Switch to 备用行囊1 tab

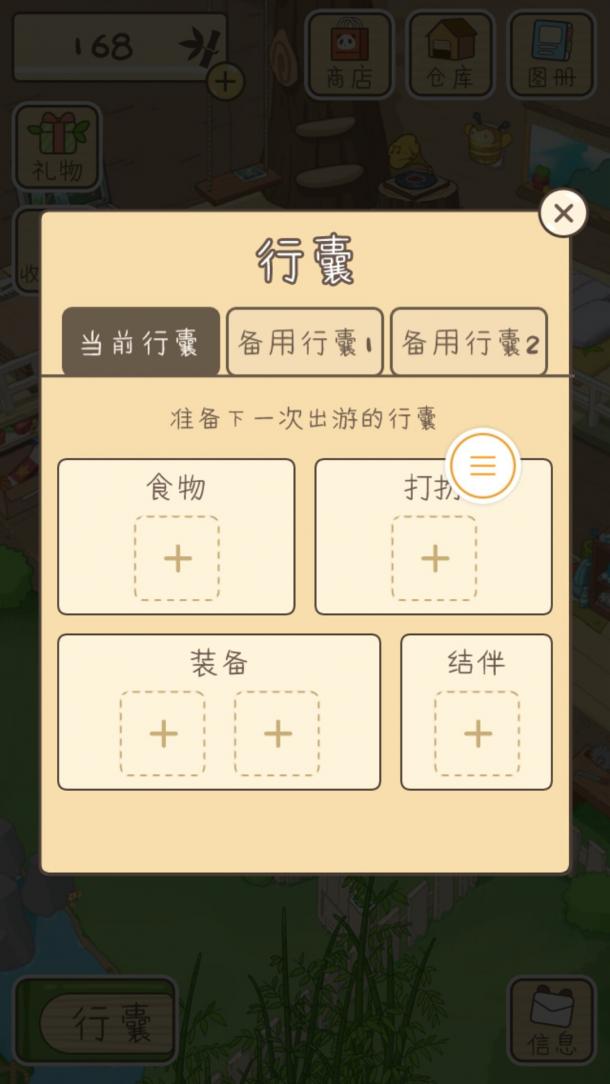[305, 342]
